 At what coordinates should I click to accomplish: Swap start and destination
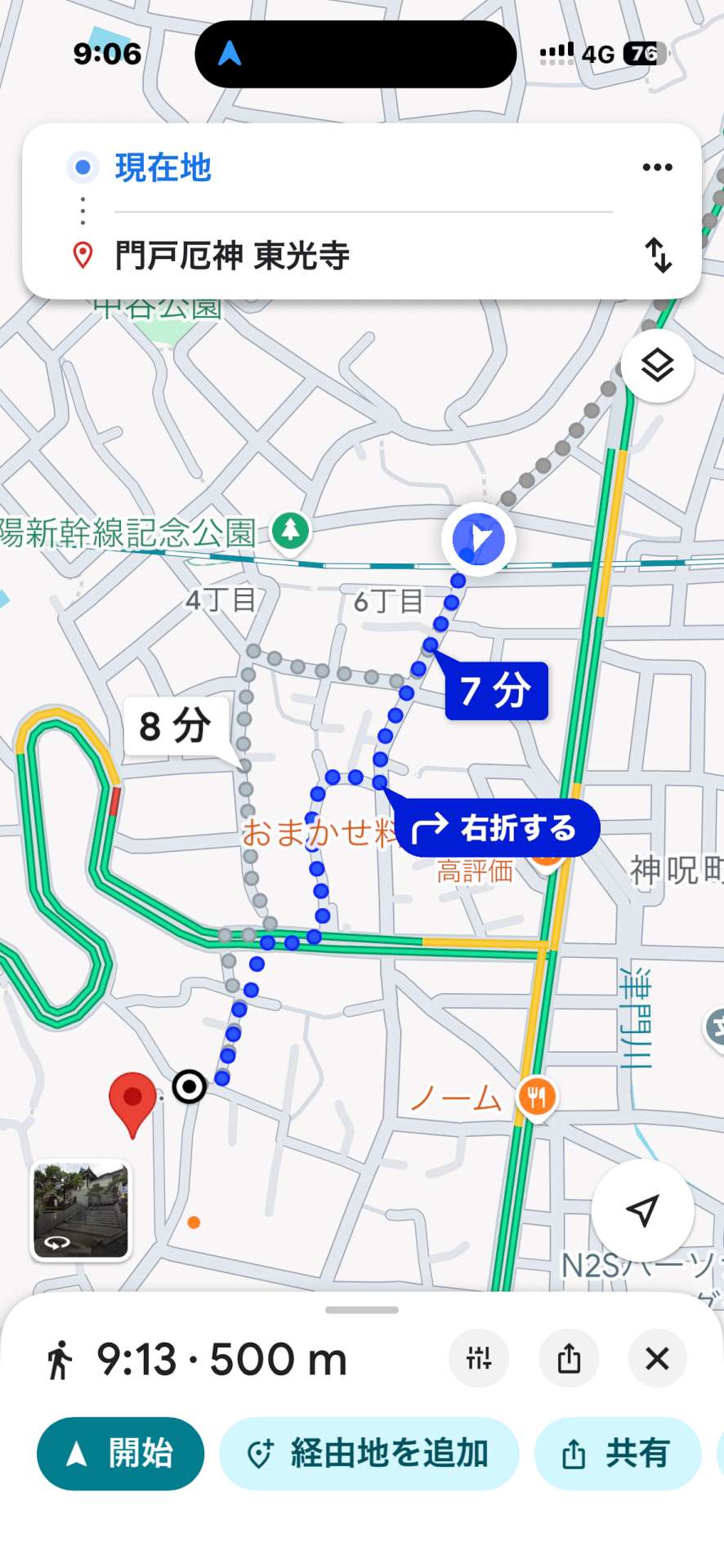pos(658,255)
